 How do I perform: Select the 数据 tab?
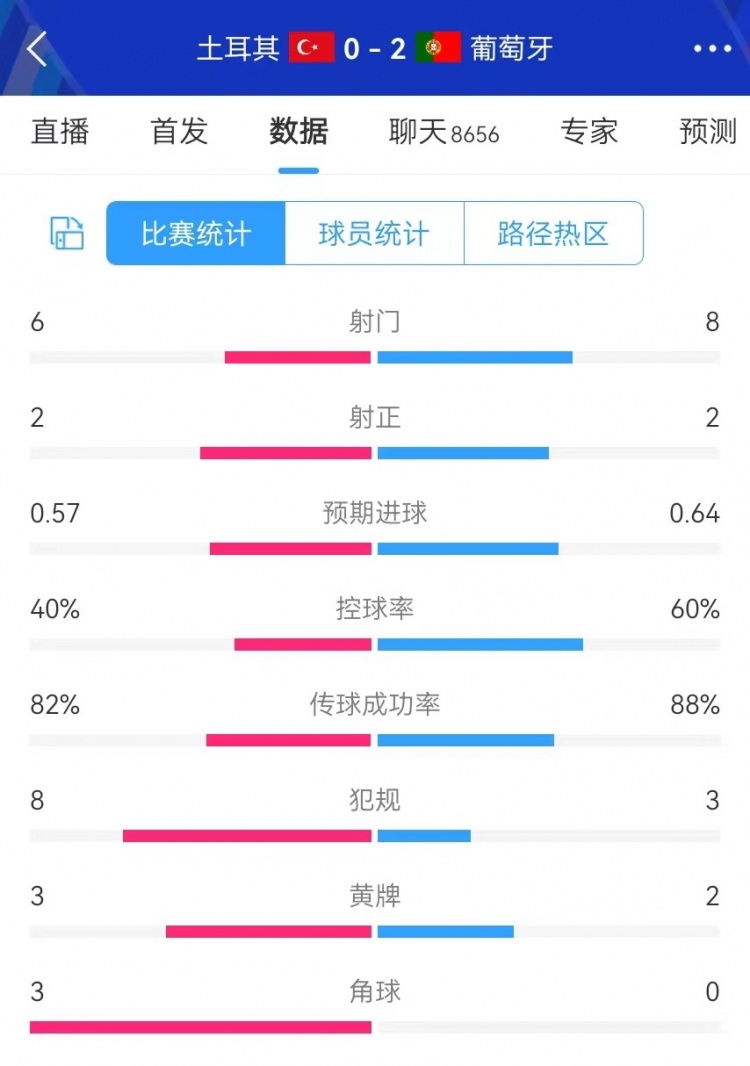pos(298,131)
